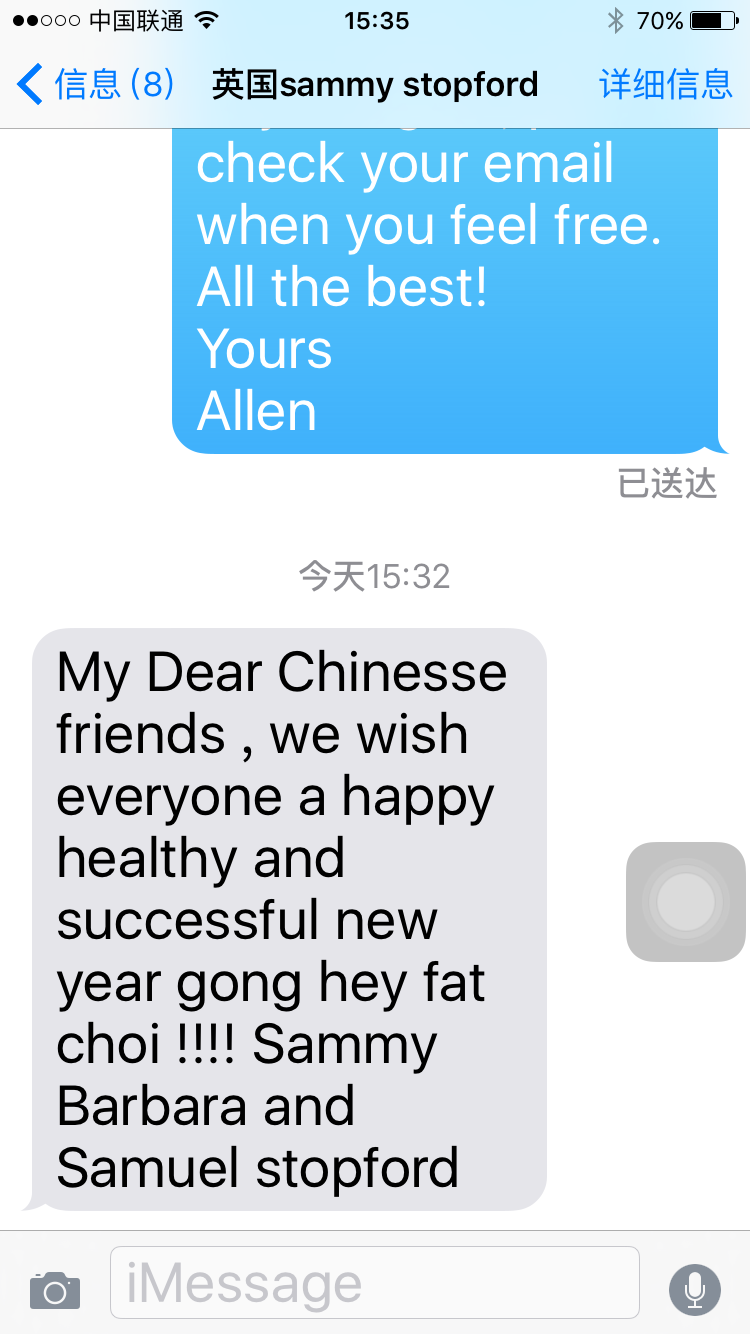Tap the microphone to record audio
Viewport: 750px width, 1334px height.
point(694,1289)
